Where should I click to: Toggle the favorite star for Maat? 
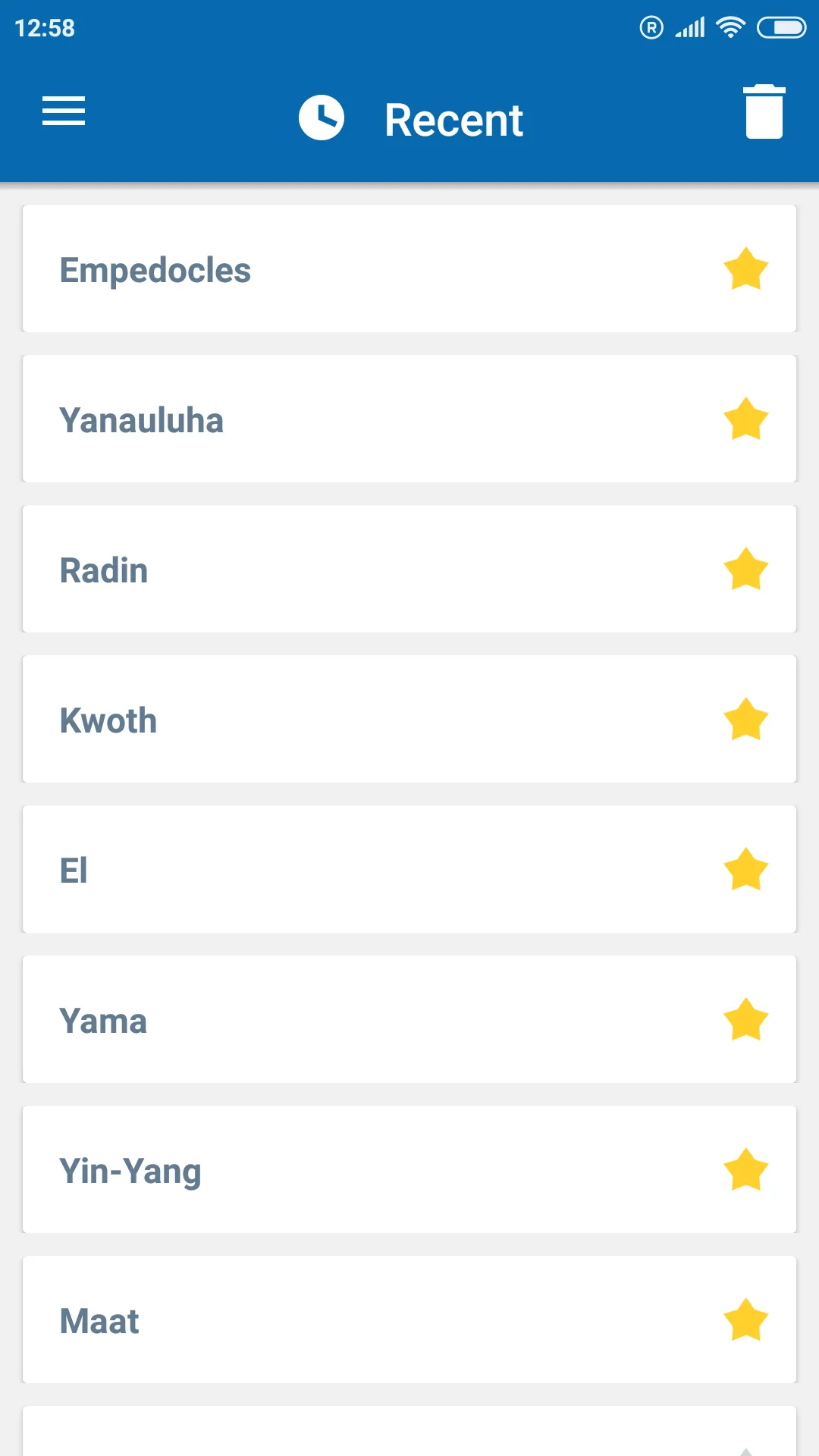[x=746, y=1319]
